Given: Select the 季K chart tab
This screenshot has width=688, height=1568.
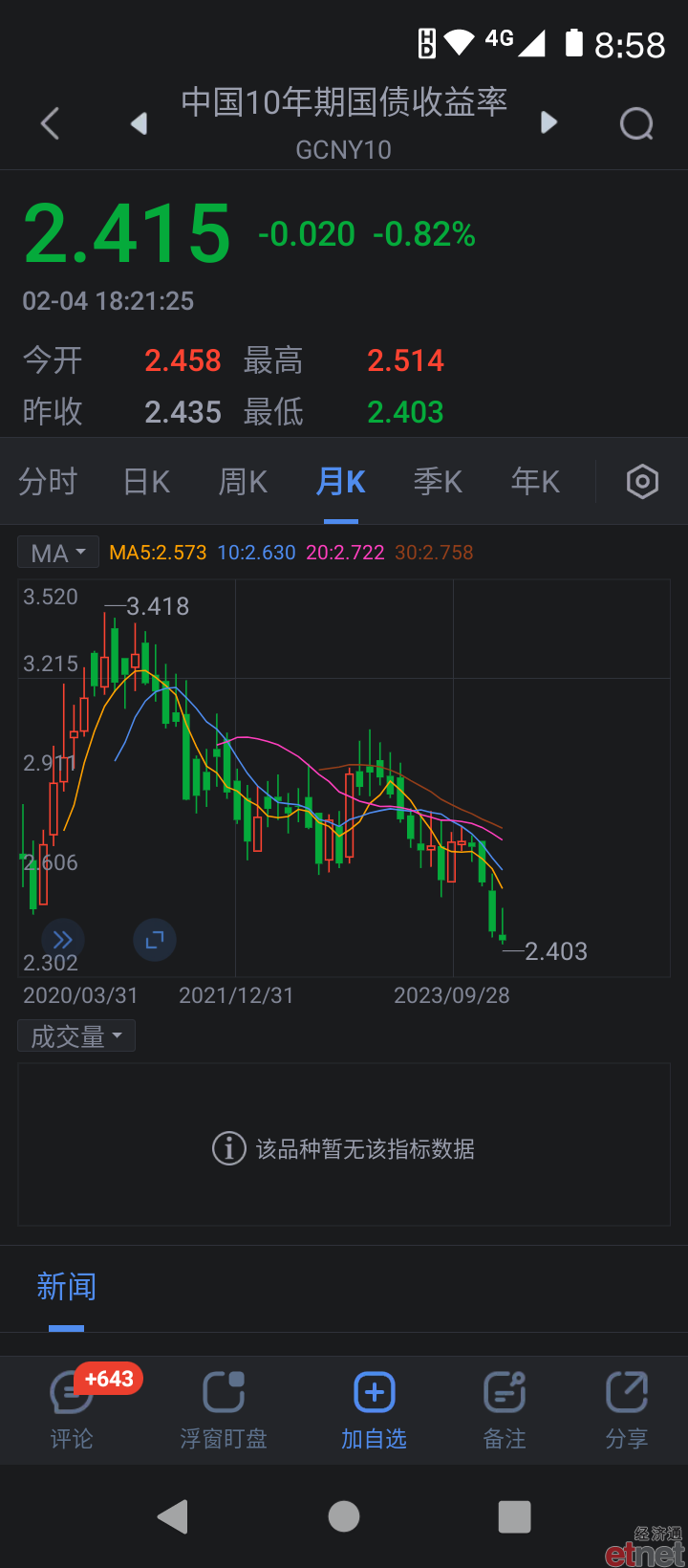Looking at the screenshot, I should tap(438, 482).
